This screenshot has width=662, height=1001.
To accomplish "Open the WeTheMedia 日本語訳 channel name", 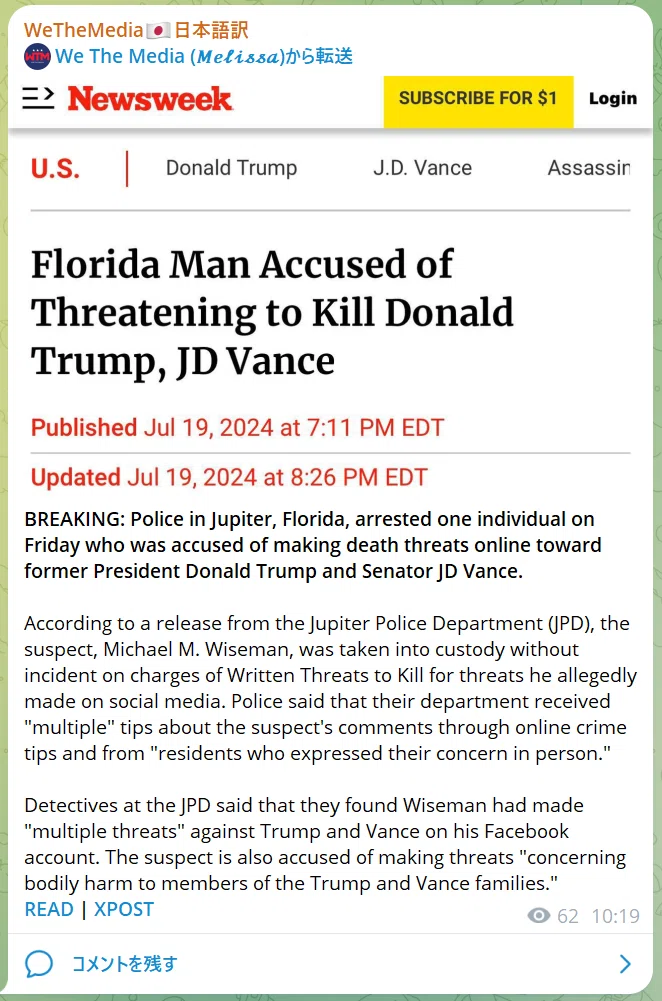I will coord(136,30).
